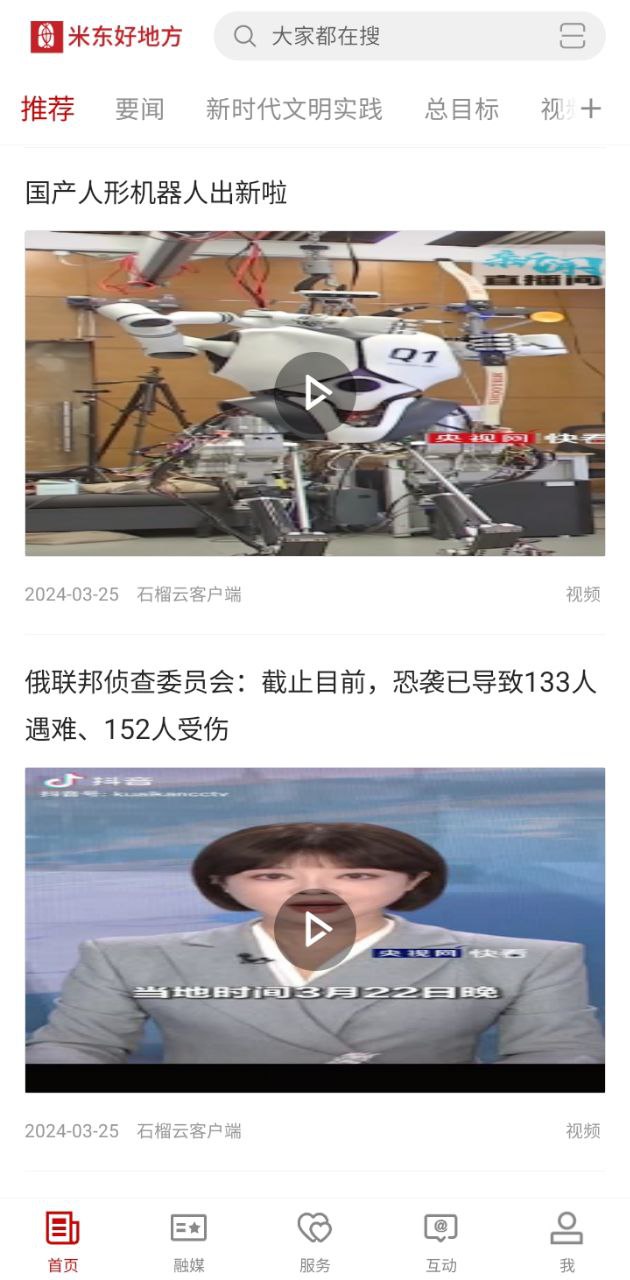Open the 总目标 tab
The height and width of the screenshot is (1280, 630).
[461, 109]
